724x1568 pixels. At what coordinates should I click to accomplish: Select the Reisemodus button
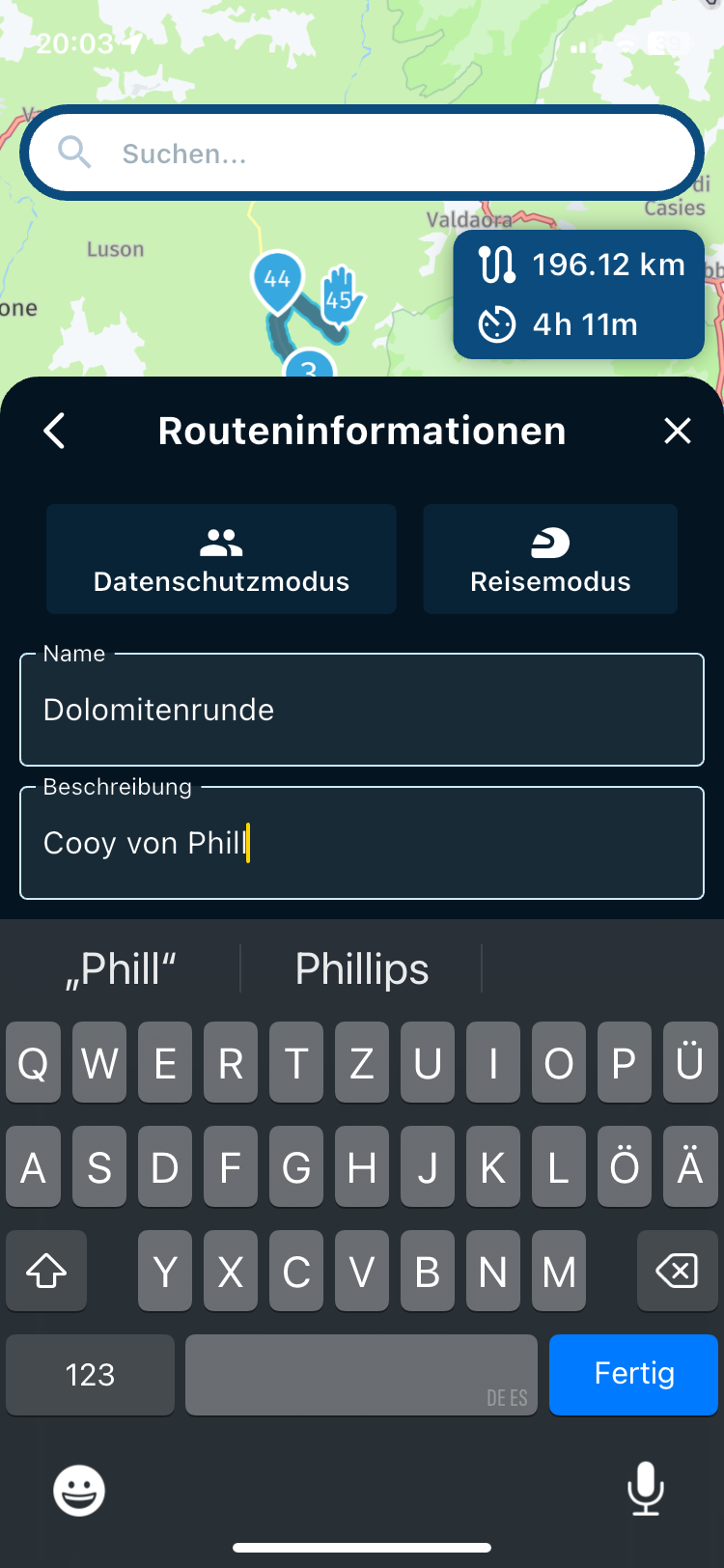click(x=550, y=559)
